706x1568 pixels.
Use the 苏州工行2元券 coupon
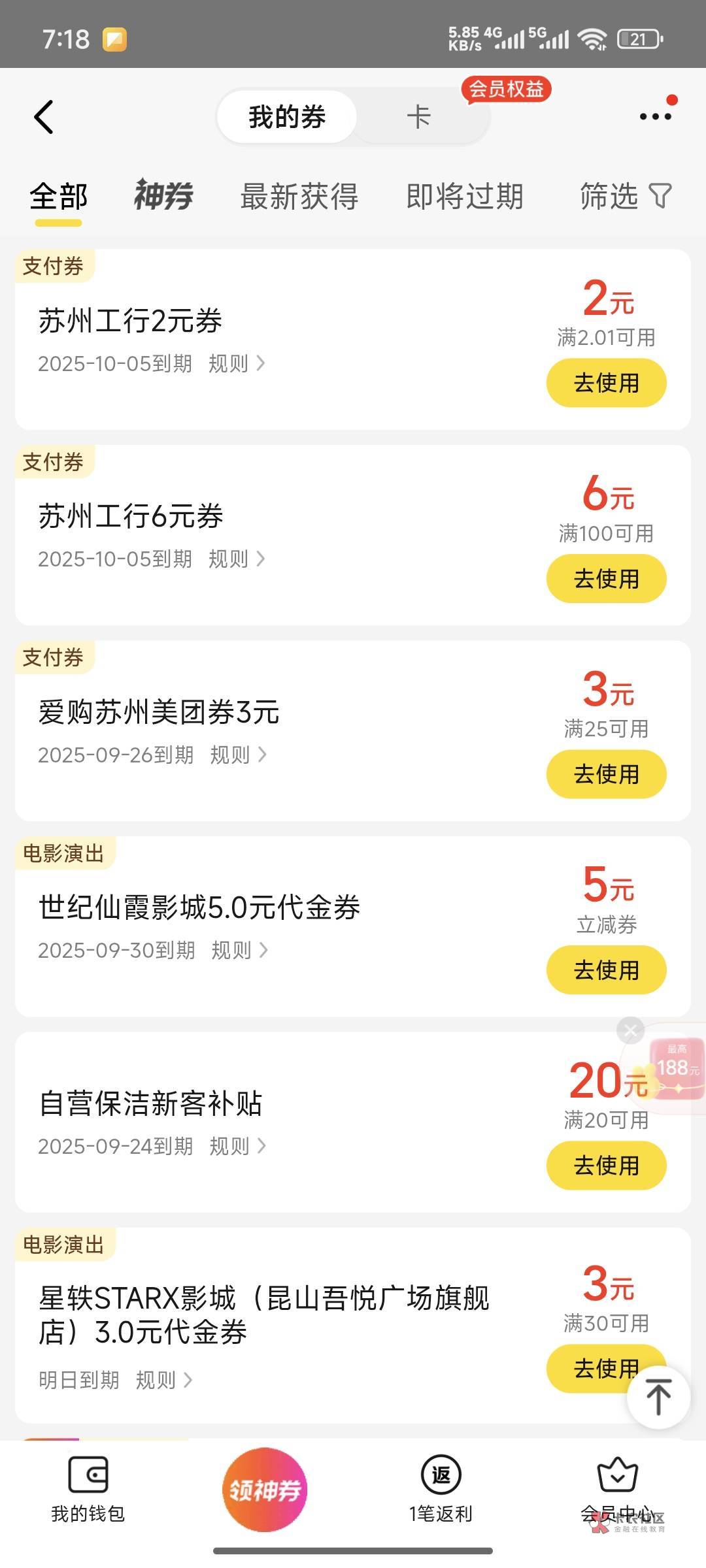[x=606, y=383]
